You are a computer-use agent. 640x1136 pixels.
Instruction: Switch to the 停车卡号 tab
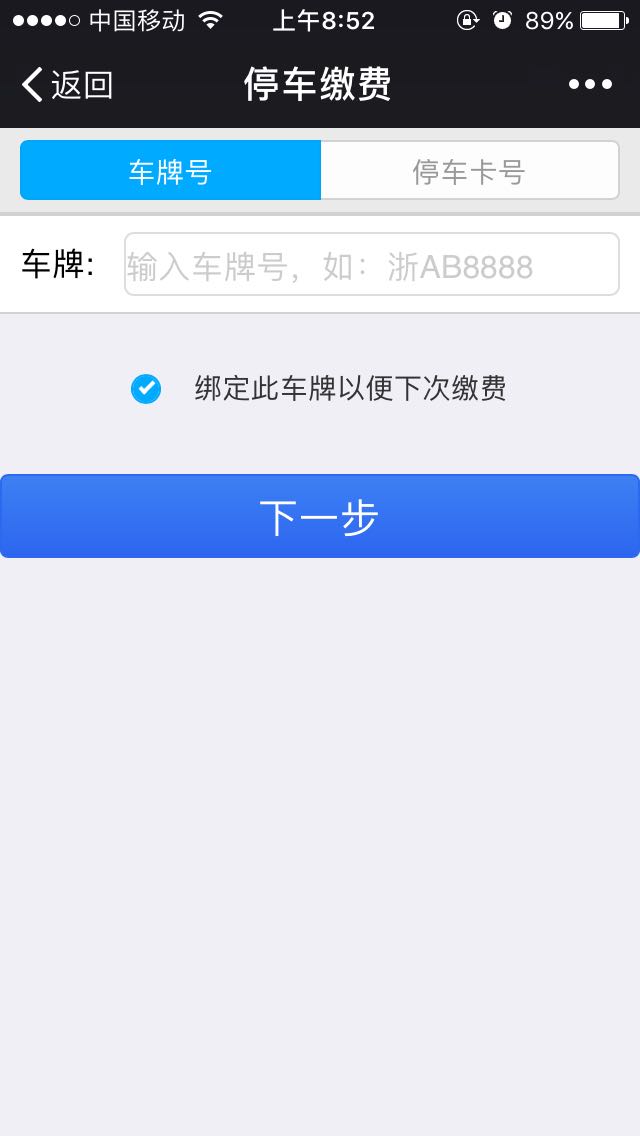[x=470, y=170]
